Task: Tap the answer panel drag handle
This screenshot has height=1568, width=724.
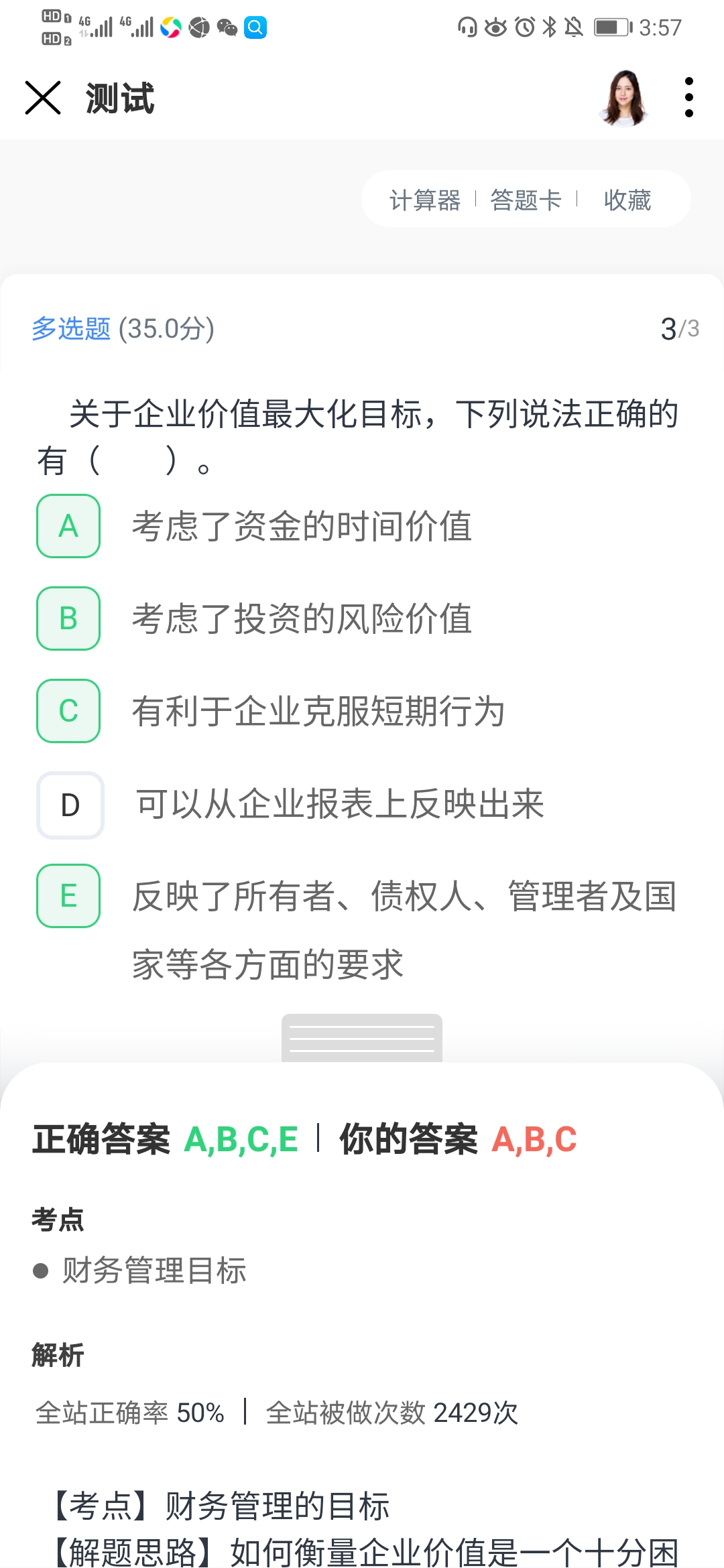Action: tap(362, 1038)
